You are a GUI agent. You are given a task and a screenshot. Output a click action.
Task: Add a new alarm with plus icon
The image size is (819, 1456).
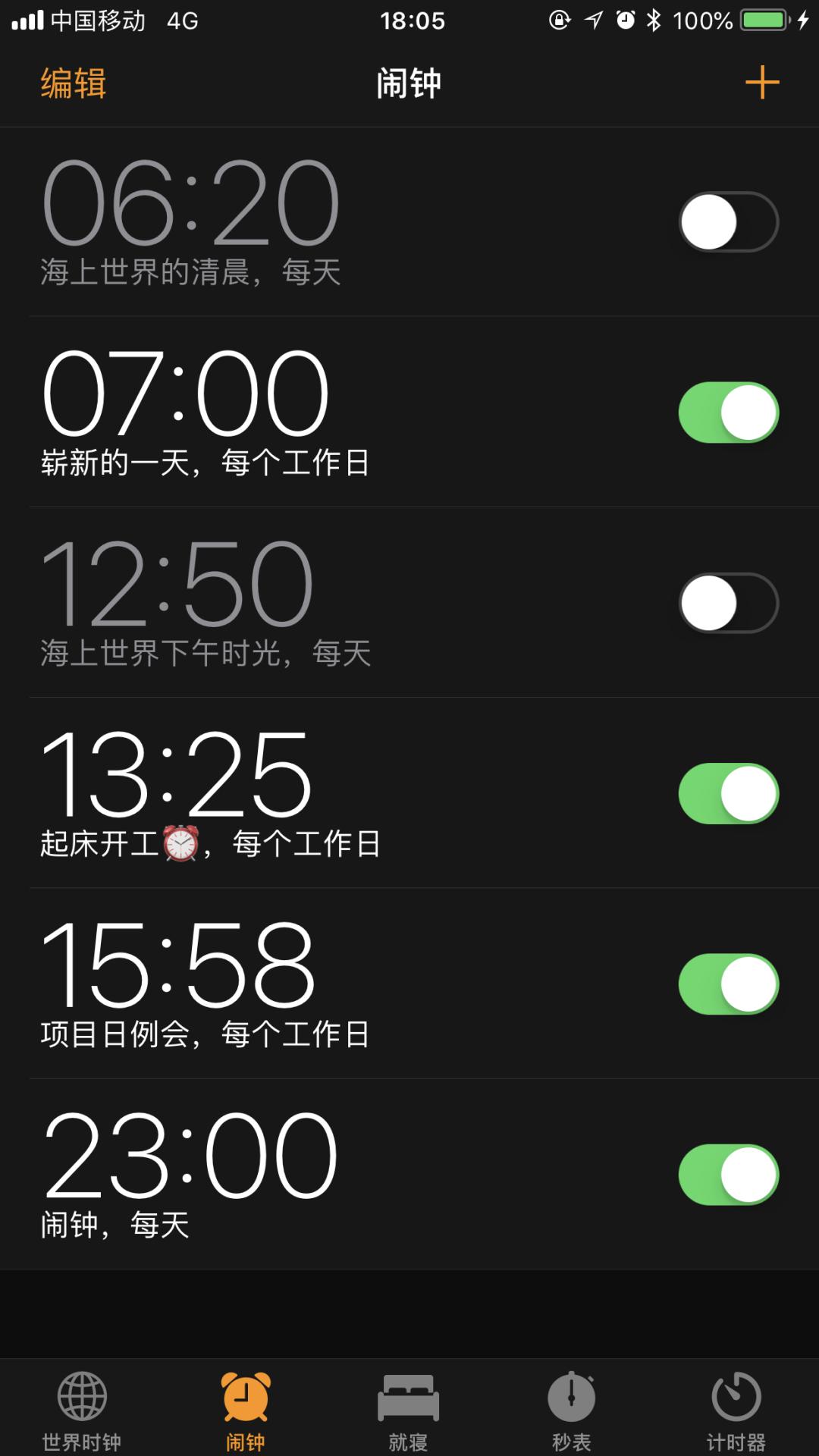tap(762, 83)
